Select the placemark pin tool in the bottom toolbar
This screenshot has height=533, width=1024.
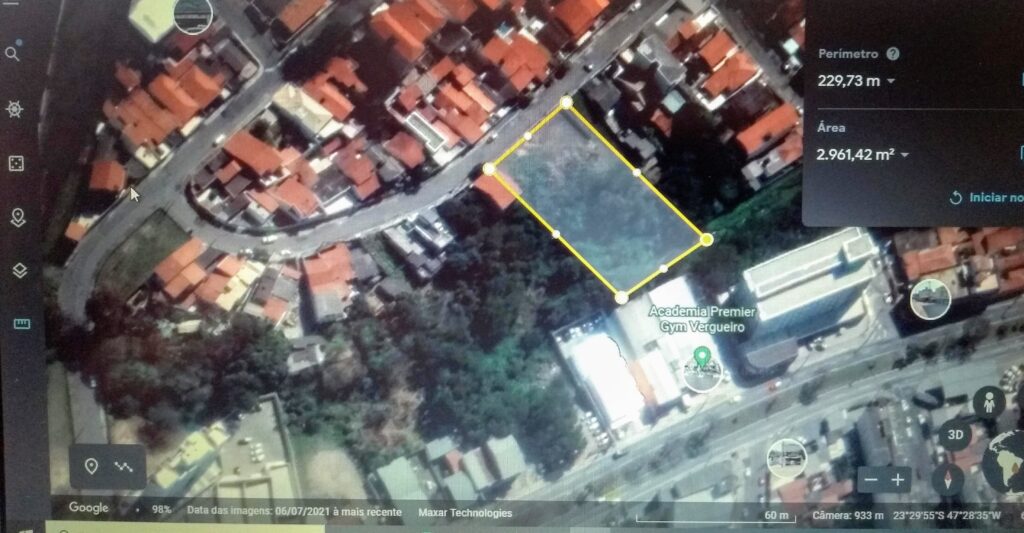[x=91, y=466]
